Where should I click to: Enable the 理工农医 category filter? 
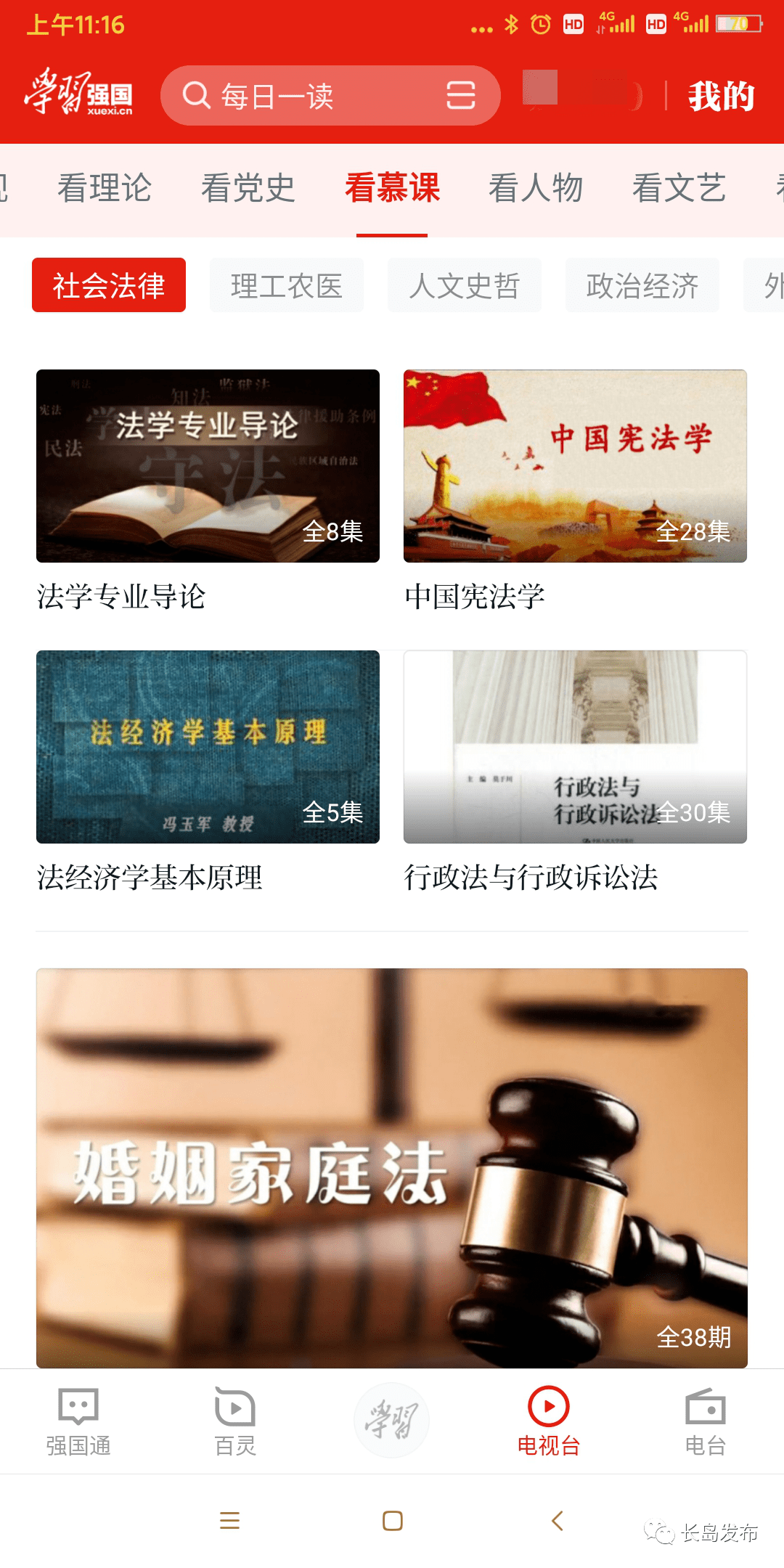[287, 285]
